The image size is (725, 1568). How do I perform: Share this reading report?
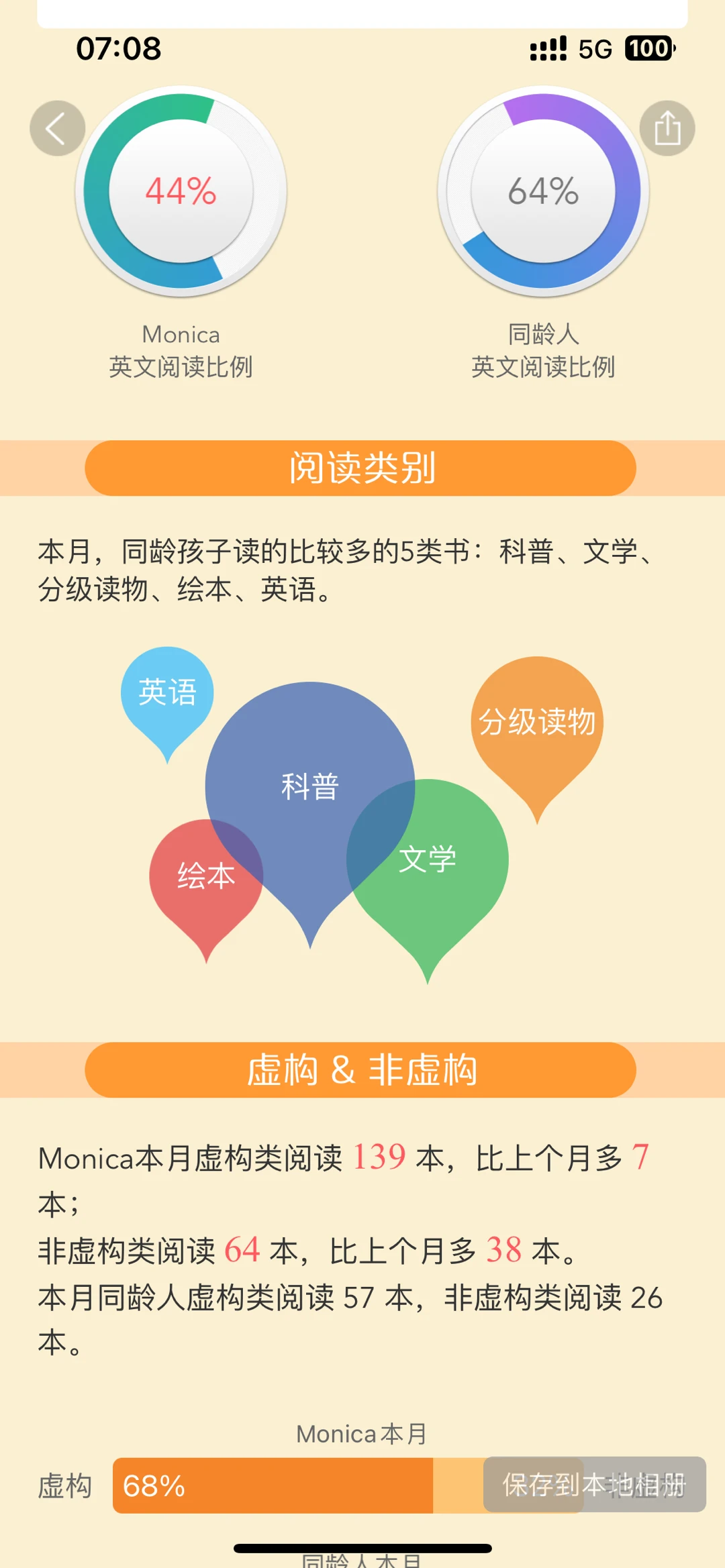pyautogui.click(x=667, y=128)
